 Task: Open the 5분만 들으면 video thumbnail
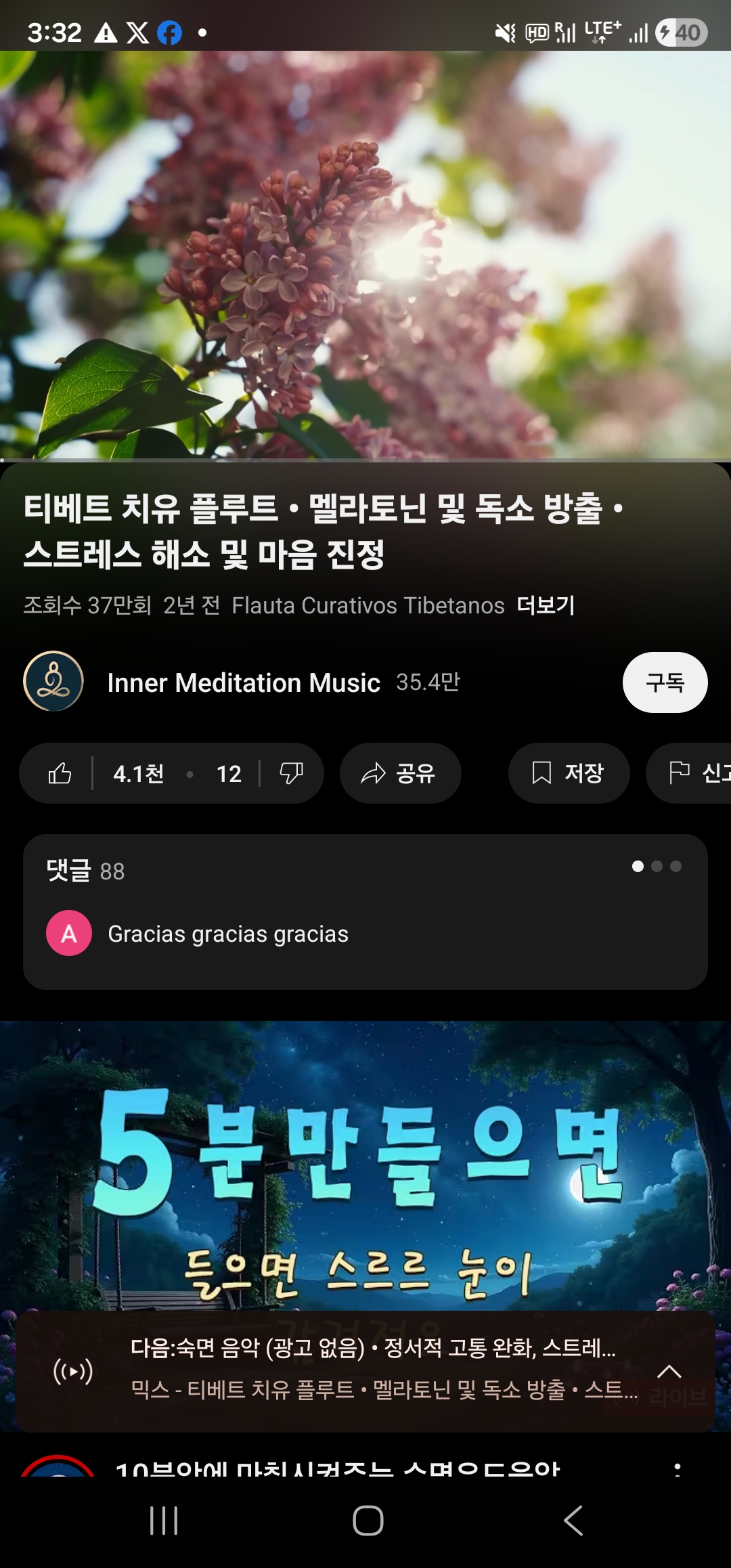pos(365,1164)
